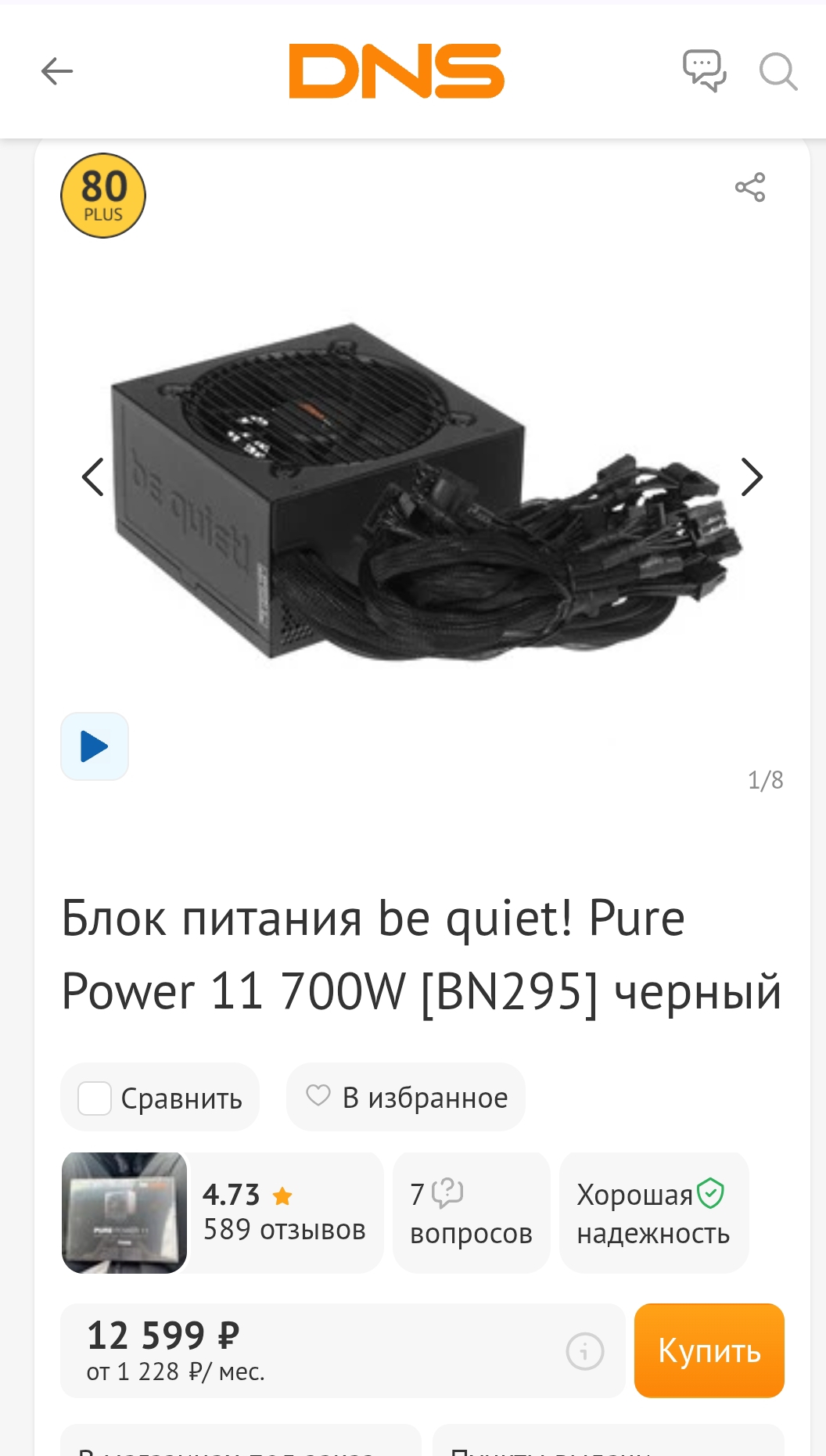Image resolution: width=826 pixels, height=1456 pixels.
Task: Tap the Купить button
Action: click(709, 1351)
